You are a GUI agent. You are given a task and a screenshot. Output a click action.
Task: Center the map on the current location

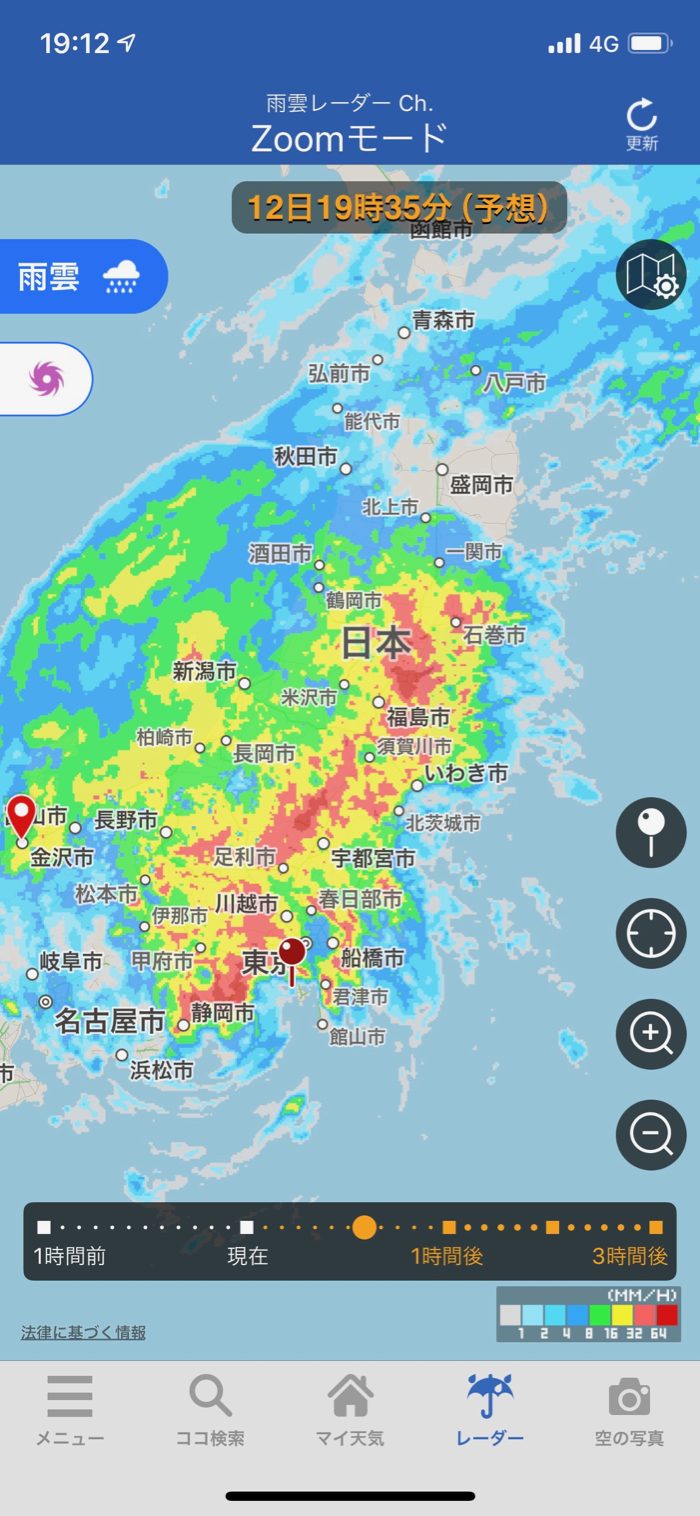(x=651, y=934)
